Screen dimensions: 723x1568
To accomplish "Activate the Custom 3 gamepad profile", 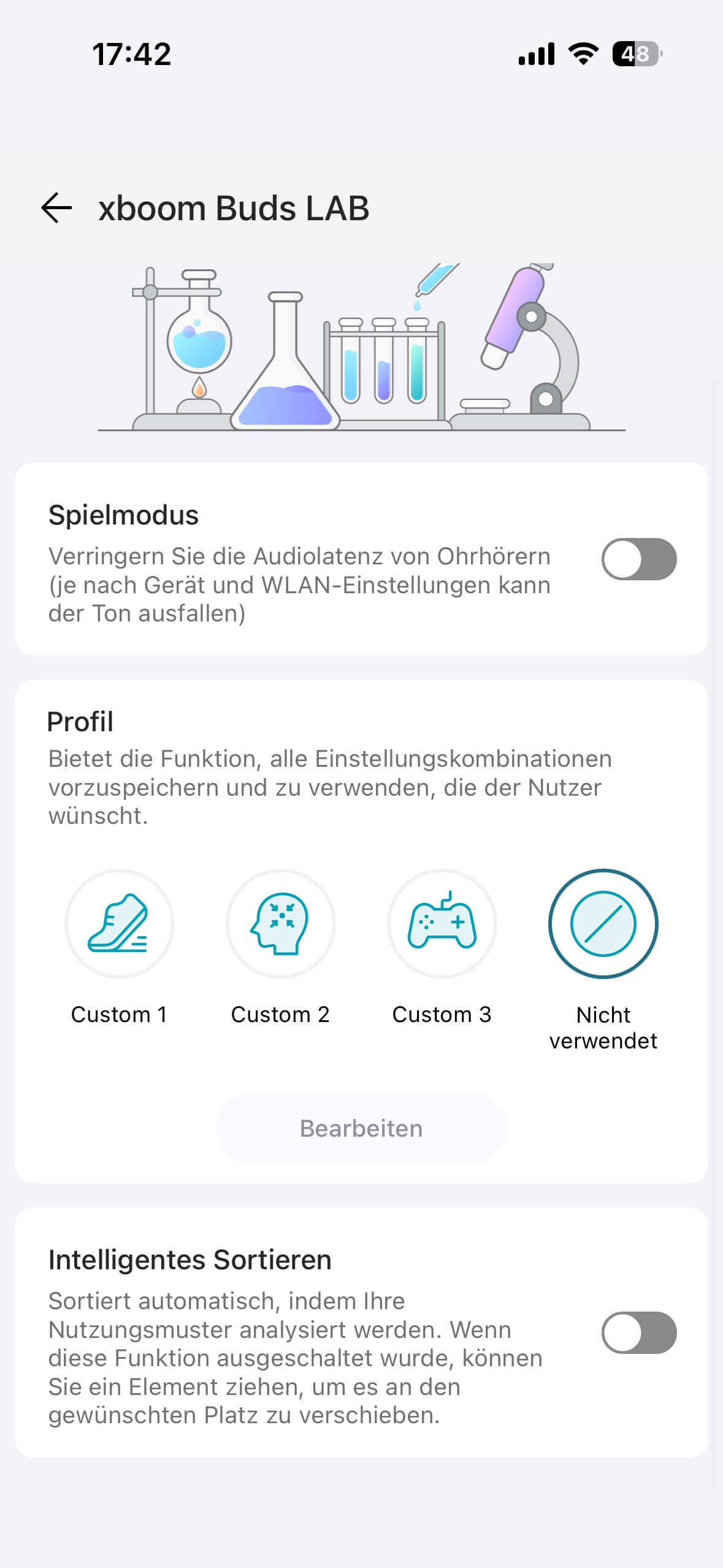I will click(x=442, y=924).
